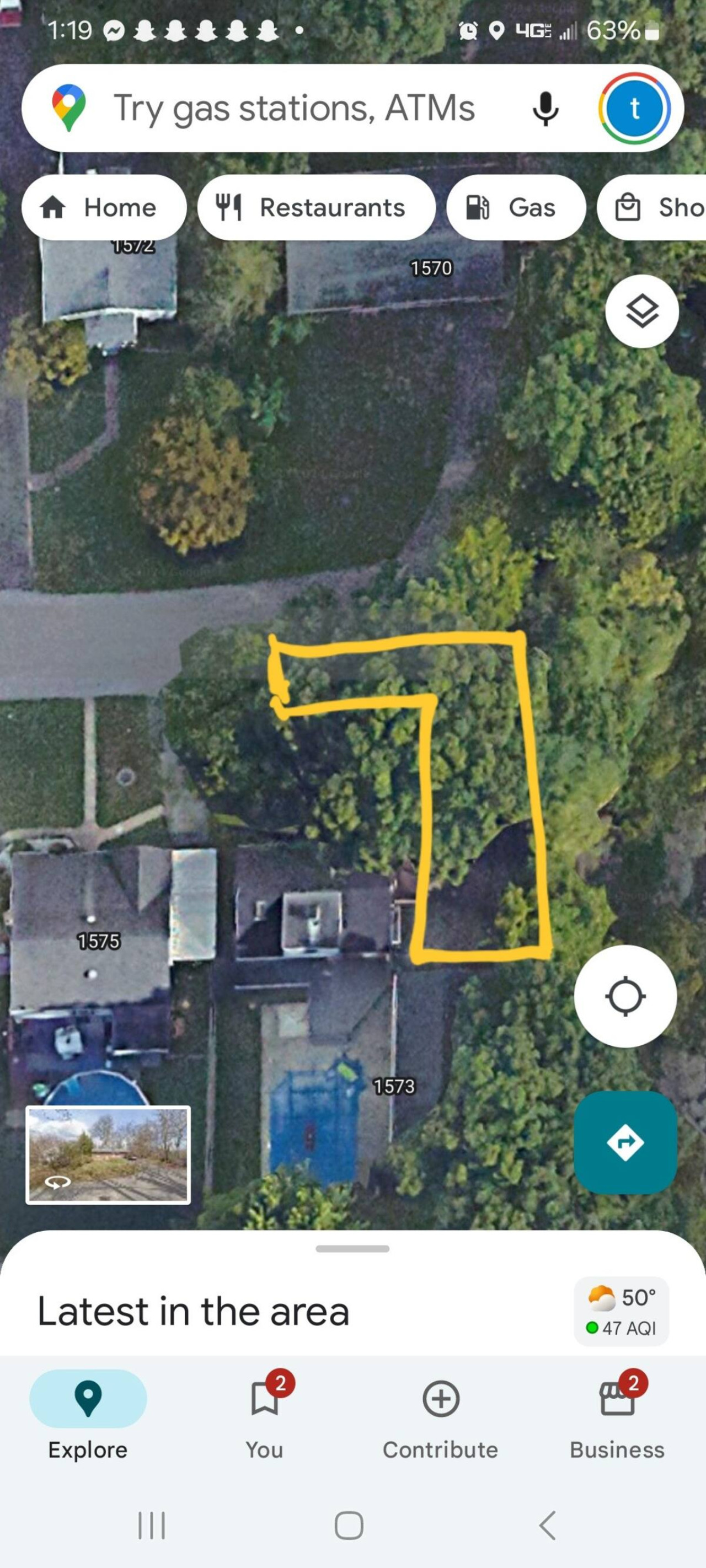Select the Home chip
The image size is (706, 1568).
(x=104, y=207)
